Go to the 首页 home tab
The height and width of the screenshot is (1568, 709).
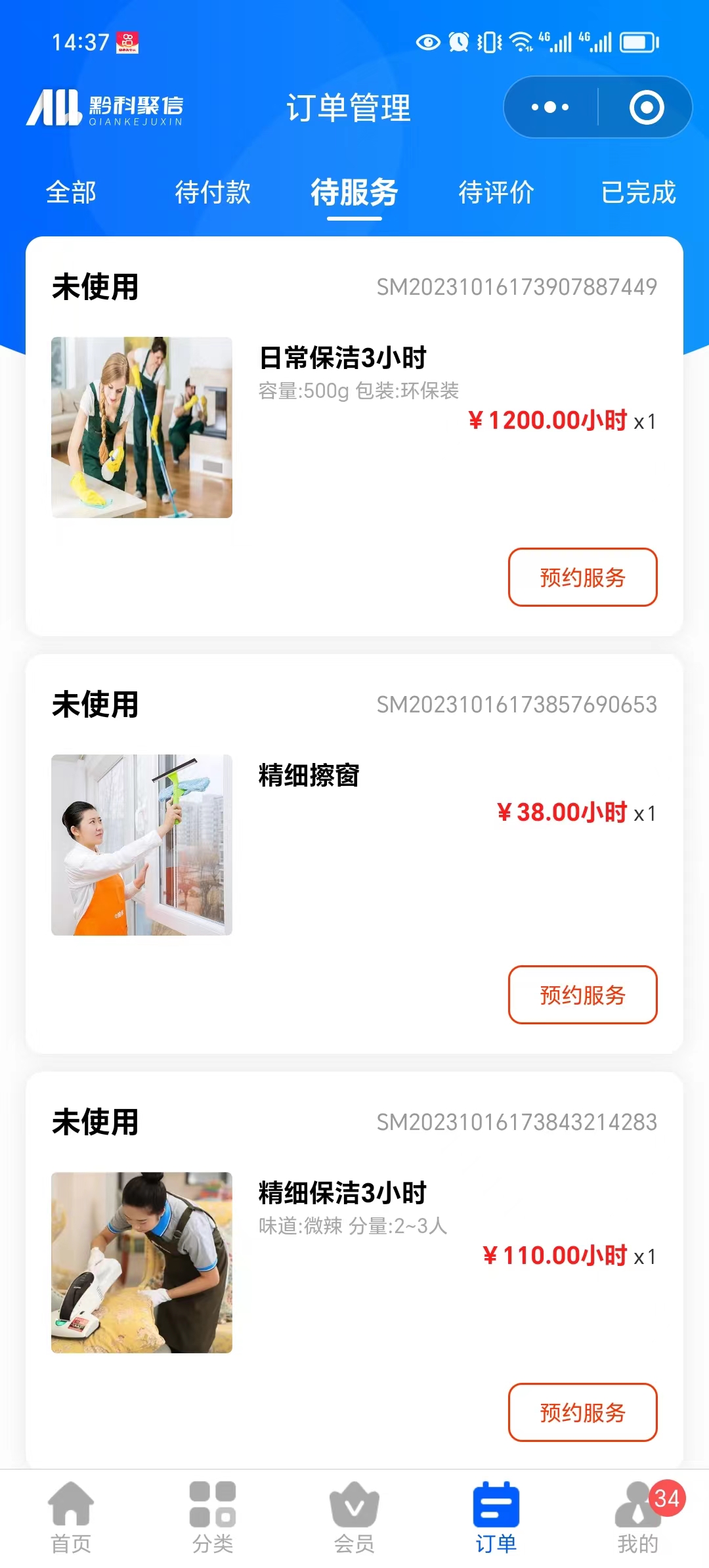(71, 1518)
